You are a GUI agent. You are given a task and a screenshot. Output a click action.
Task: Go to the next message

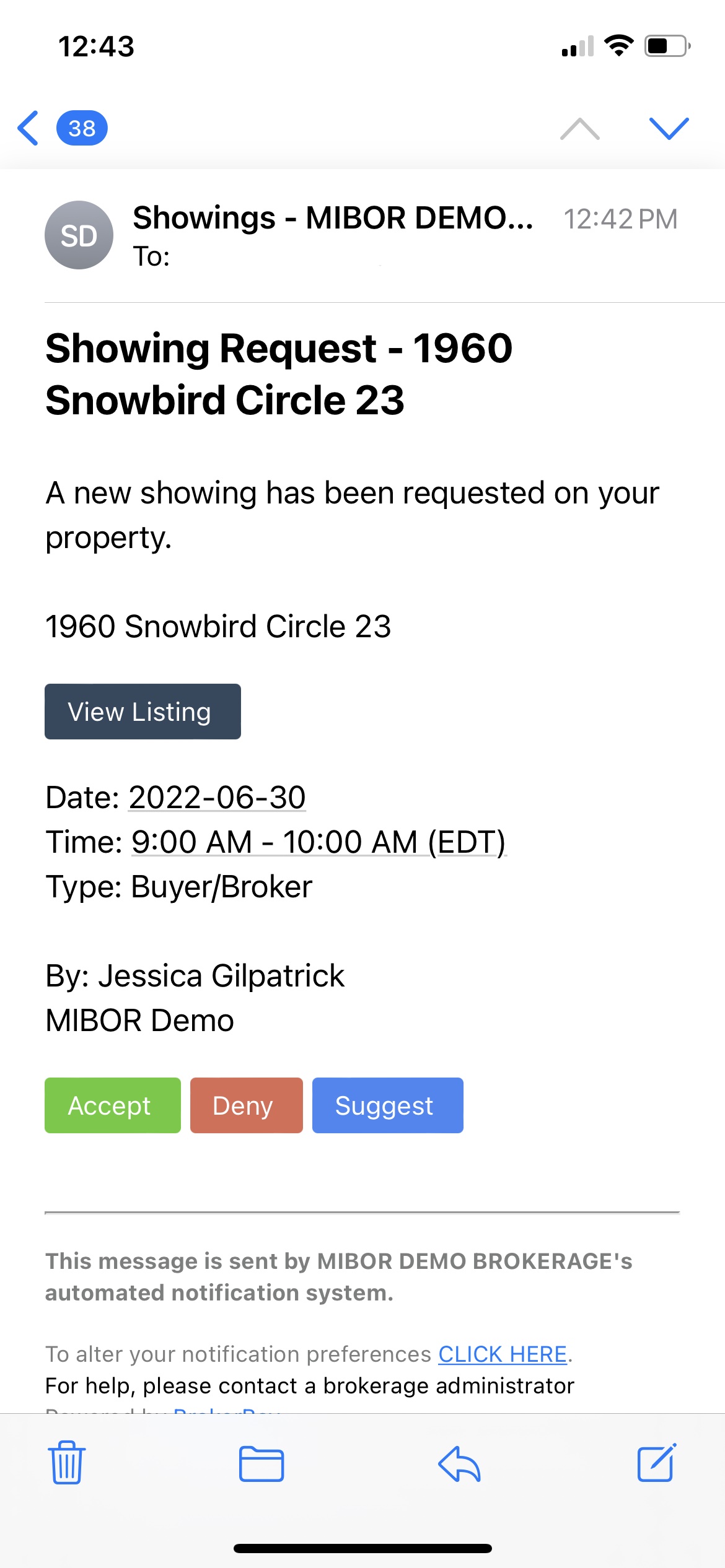pos(669,128)
